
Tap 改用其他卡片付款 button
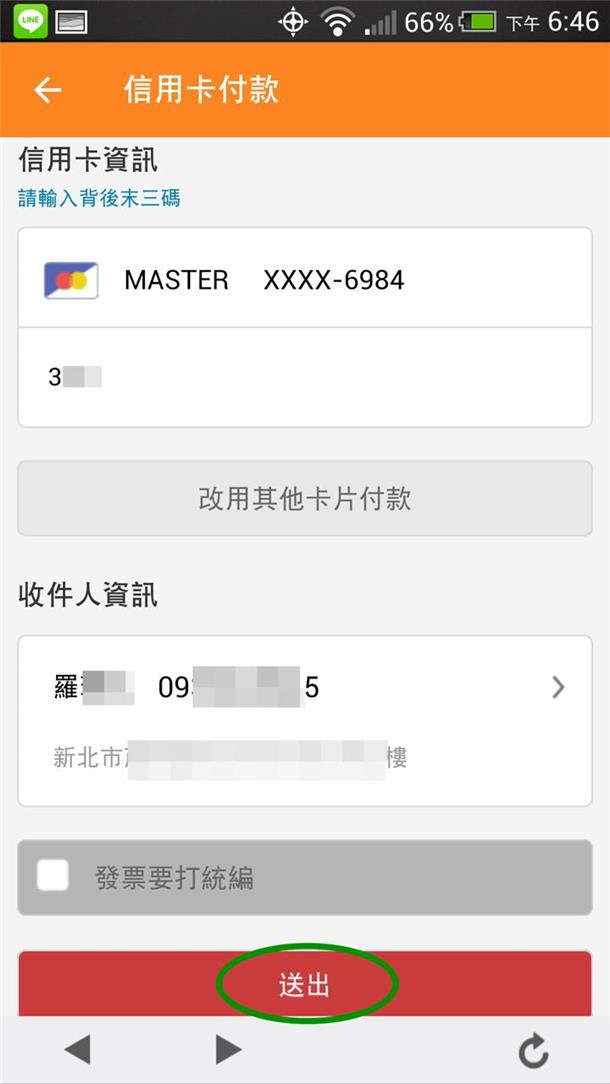[x=304, y=498]
